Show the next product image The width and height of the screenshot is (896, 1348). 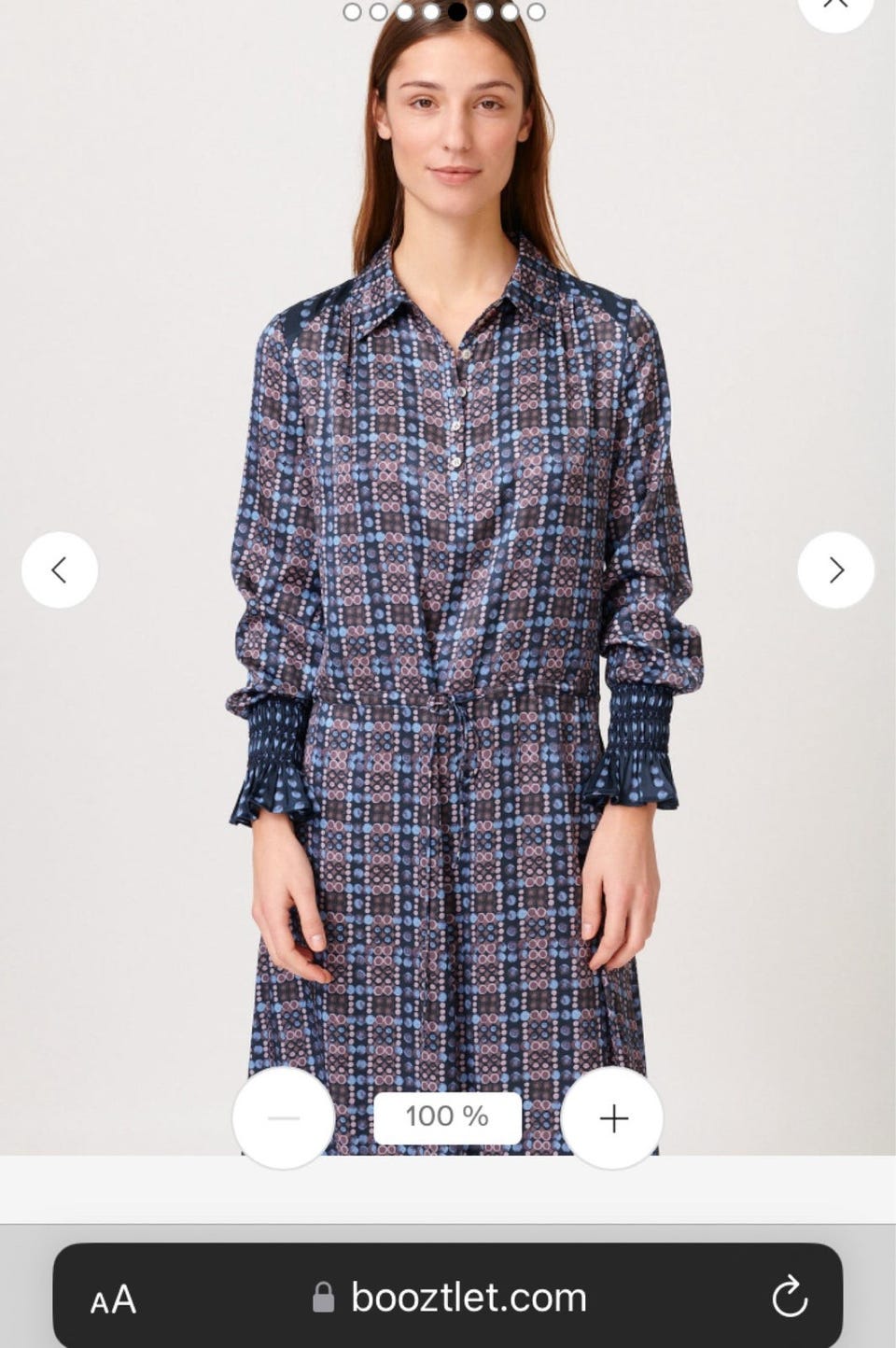pos(835,569)
